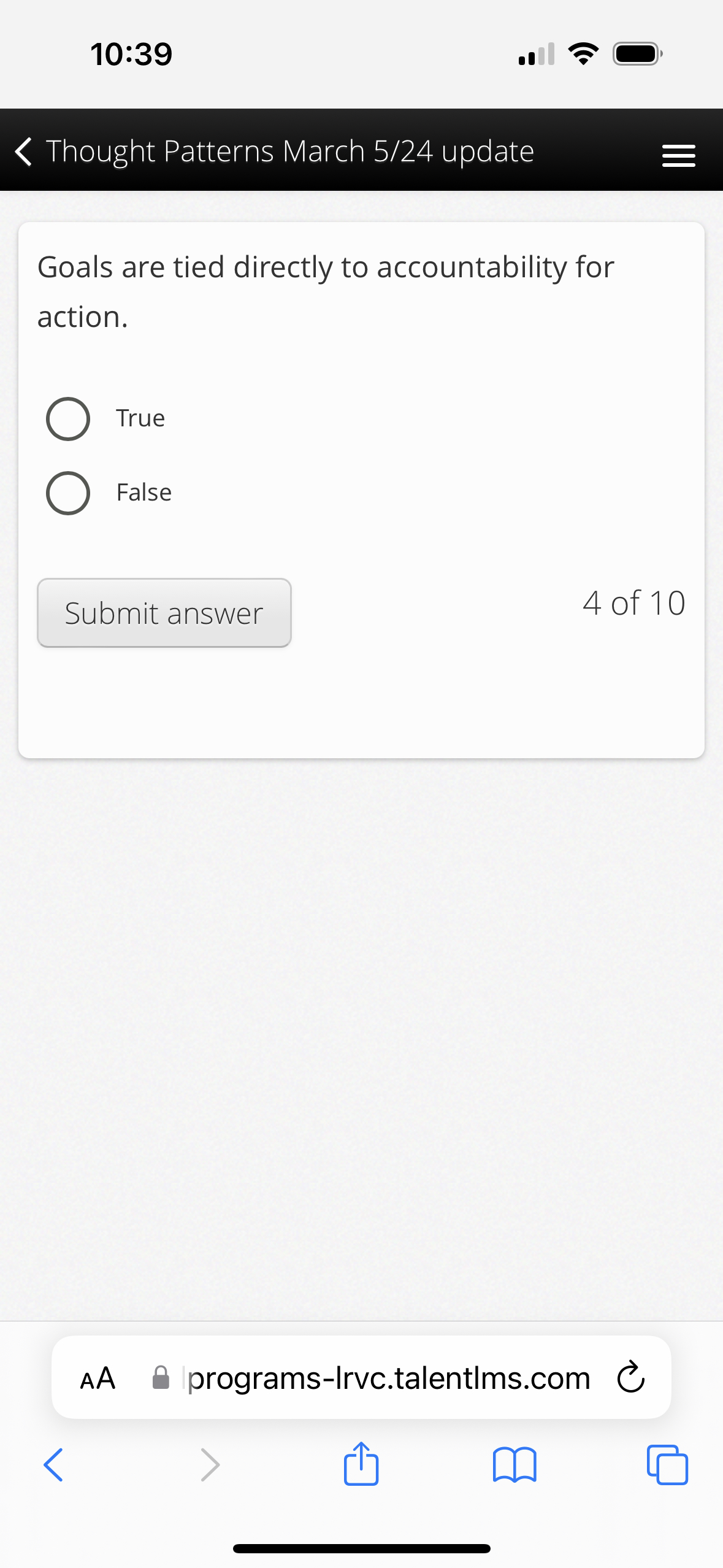
Task: Open the hamburger menu
Action: [x=678, y=155]
